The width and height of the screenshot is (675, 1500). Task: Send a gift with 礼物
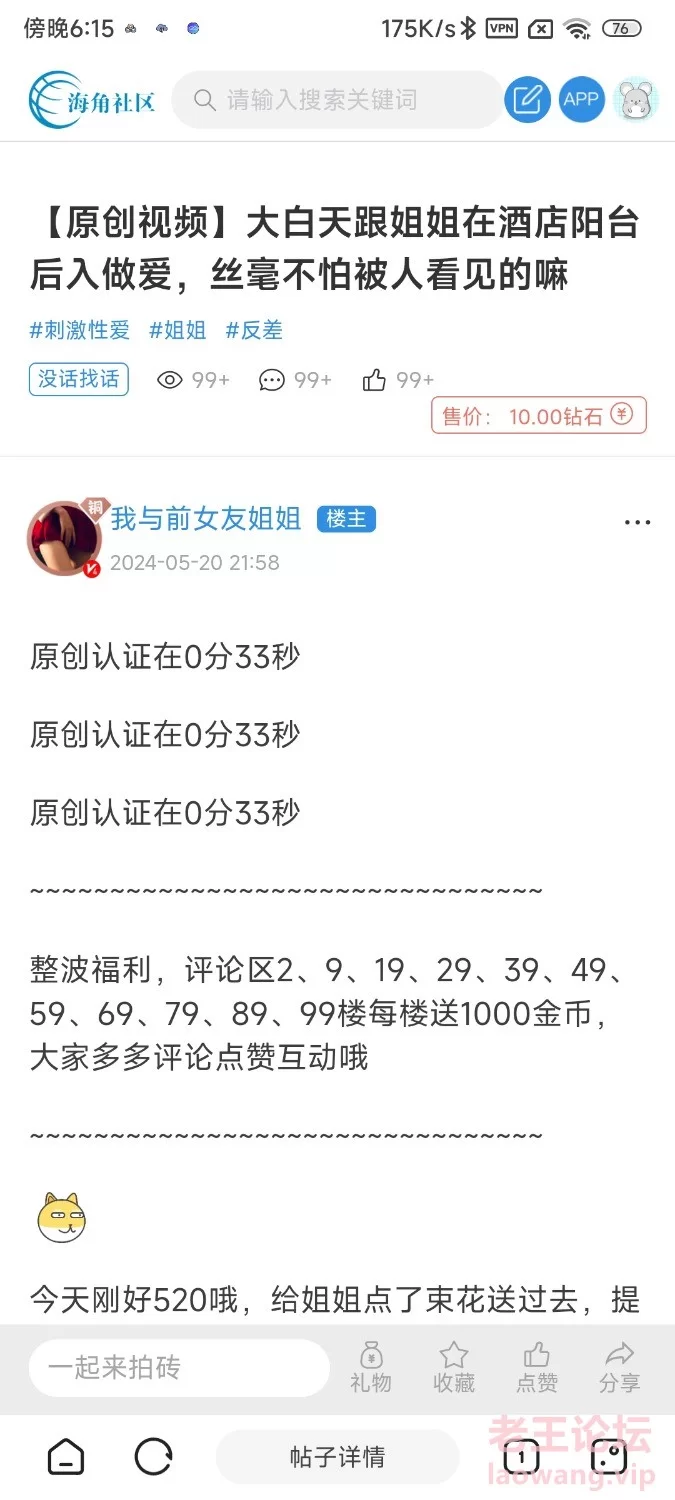click(x=371, y=1368)
